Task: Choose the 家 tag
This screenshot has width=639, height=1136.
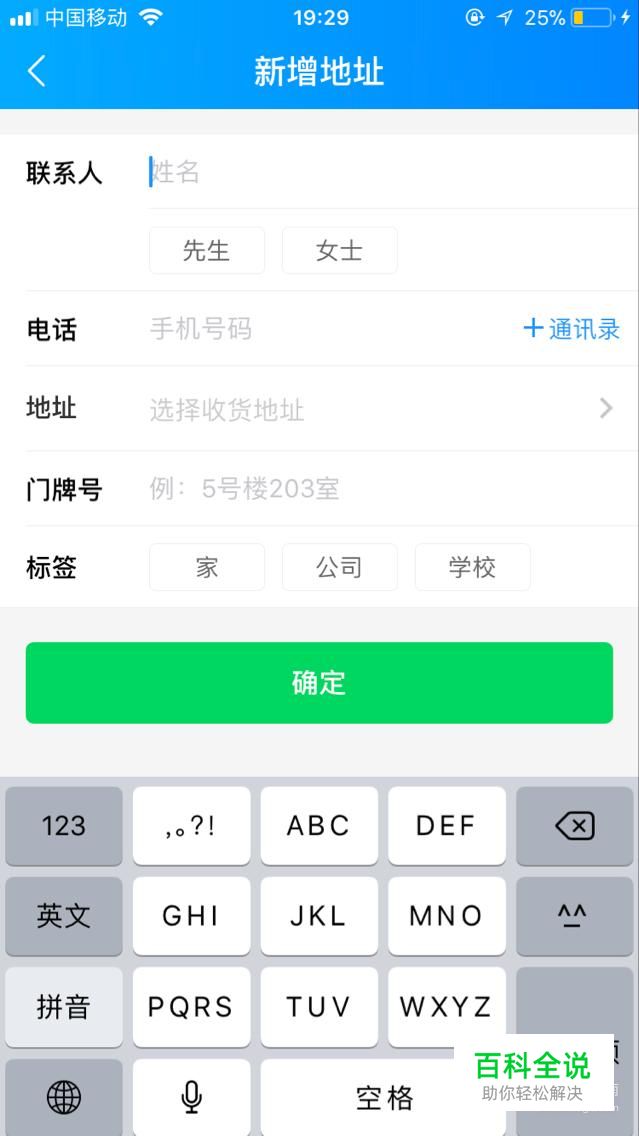Action: pyautogui.click(x=206, y=567)
